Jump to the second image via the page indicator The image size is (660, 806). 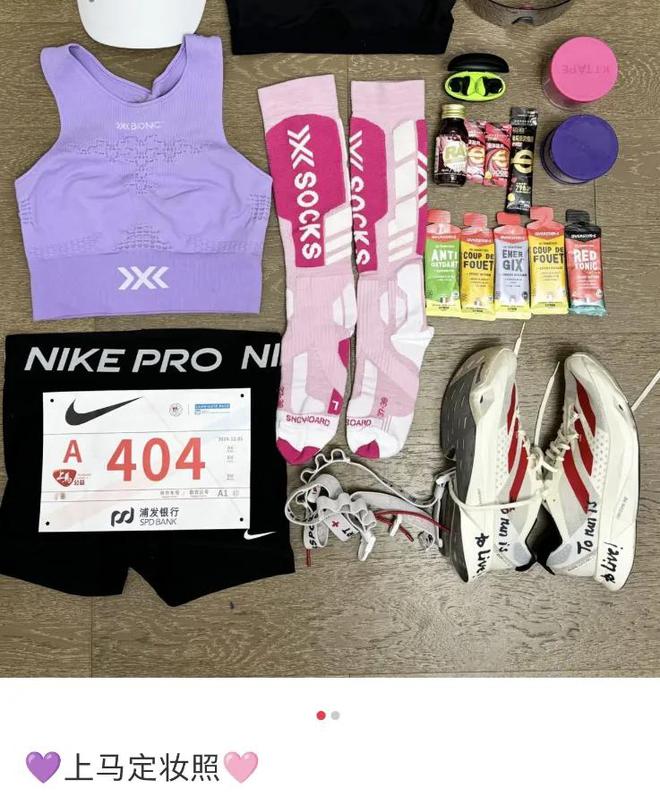coord(336,716)
